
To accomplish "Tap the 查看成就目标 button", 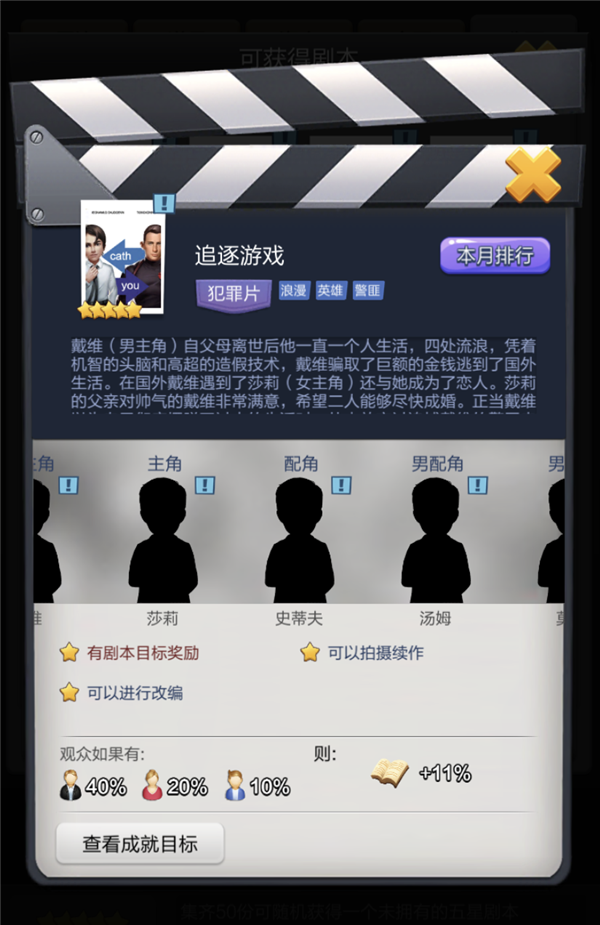I will (x=140, y=844).
